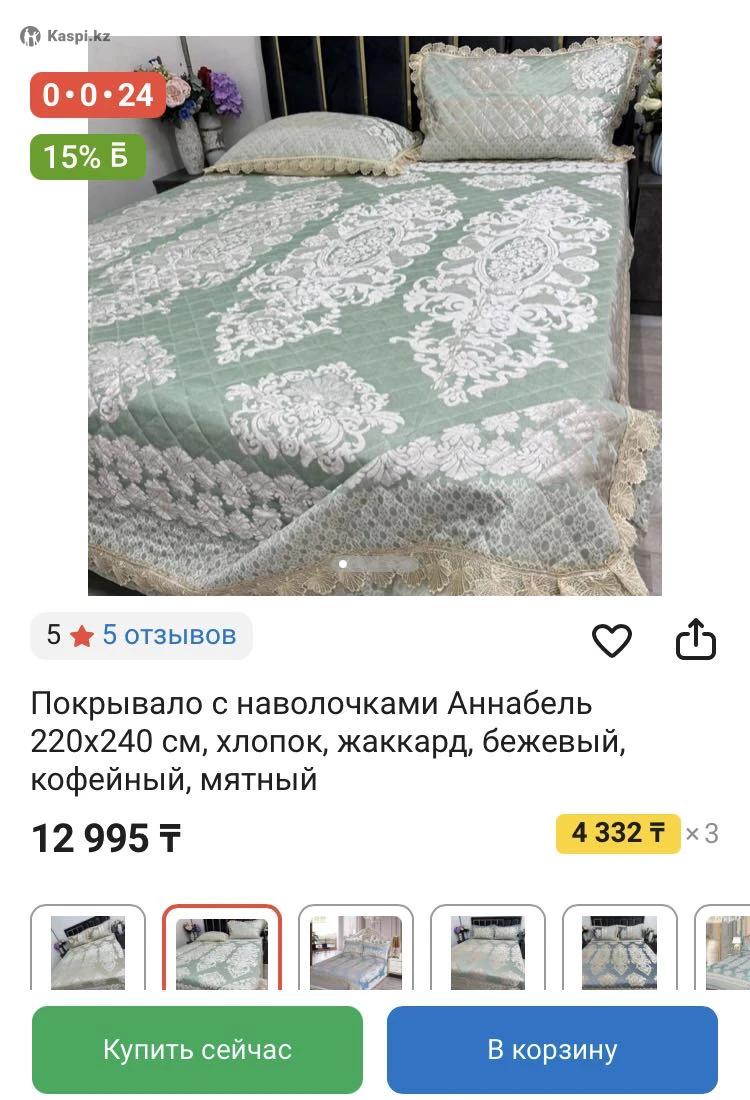Open the 5 отзывов reviews
Viewport: 750px width, 1100px height.
click(x=168, y=635)
